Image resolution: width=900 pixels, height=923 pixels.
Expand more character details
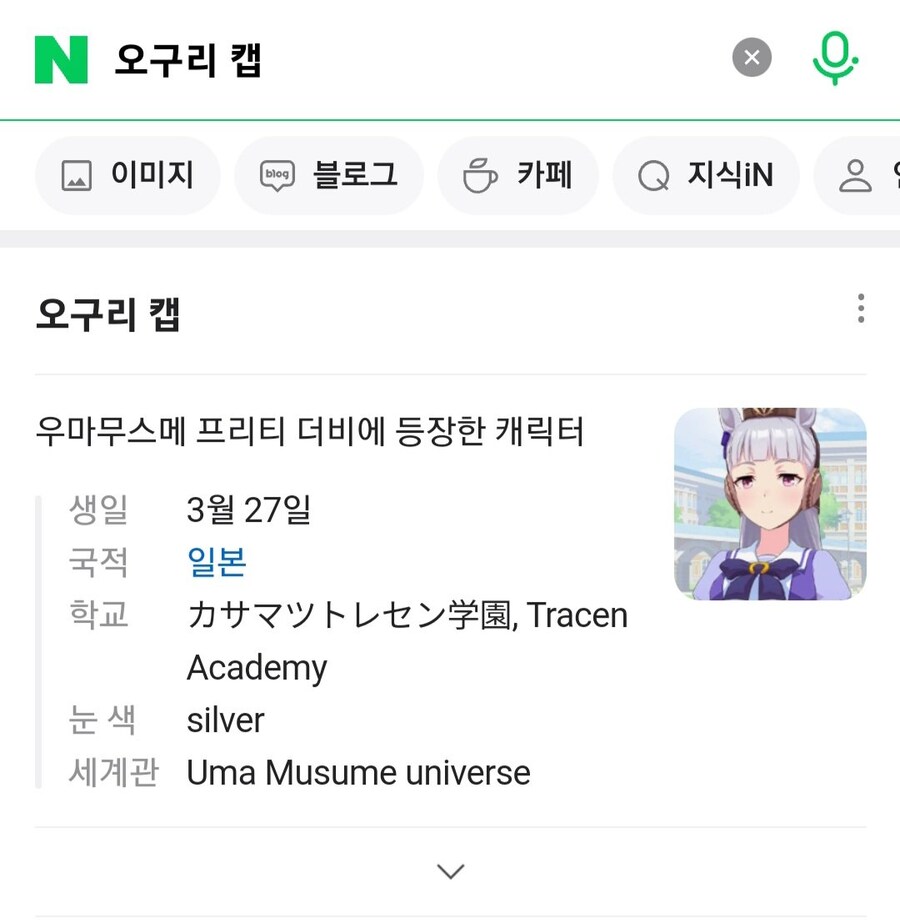click(451, 871)
